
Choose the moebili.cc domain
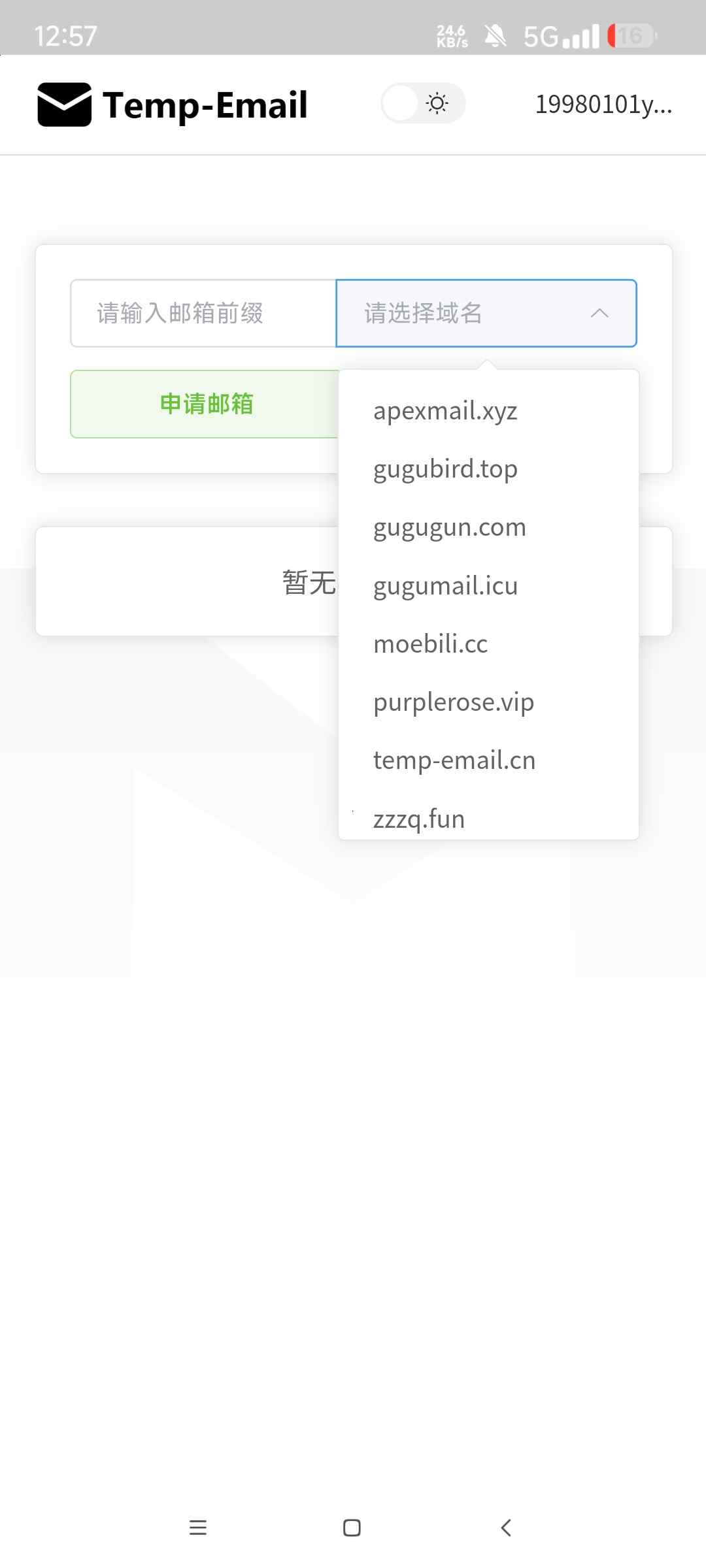(431, 644)
